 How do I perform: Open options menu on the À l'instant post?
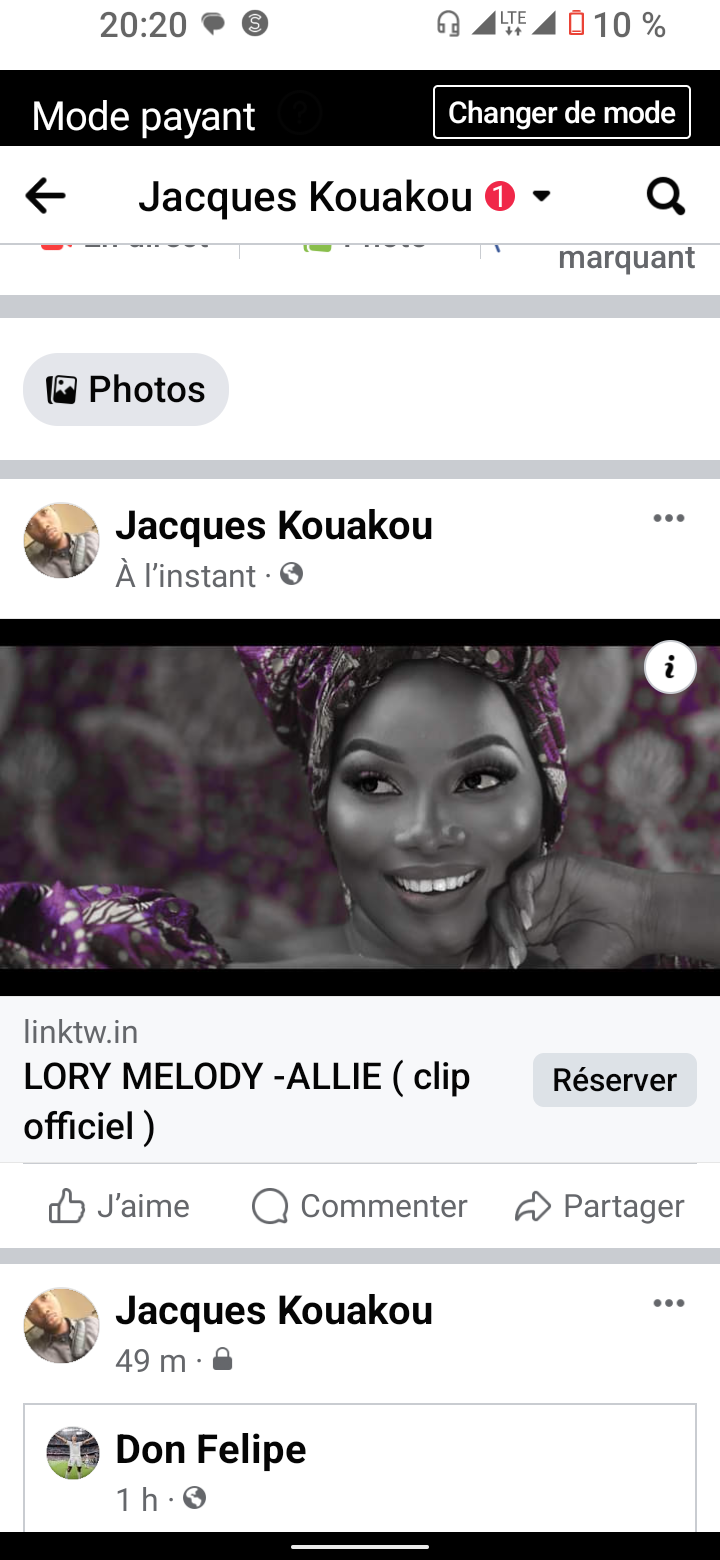668,518
